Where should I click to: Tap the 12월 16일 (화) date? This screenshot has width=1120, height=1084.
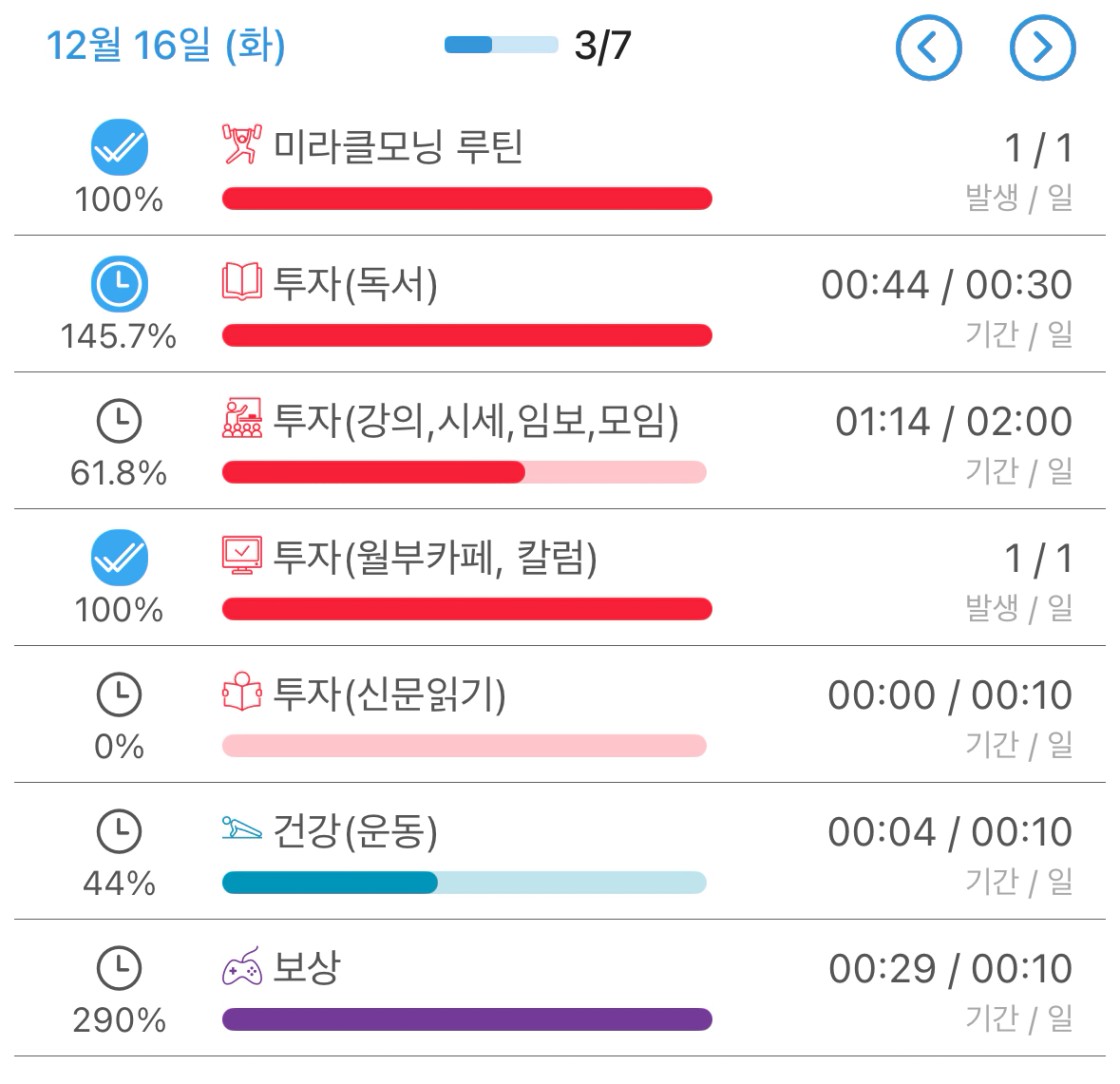click(x=166, y=47)
